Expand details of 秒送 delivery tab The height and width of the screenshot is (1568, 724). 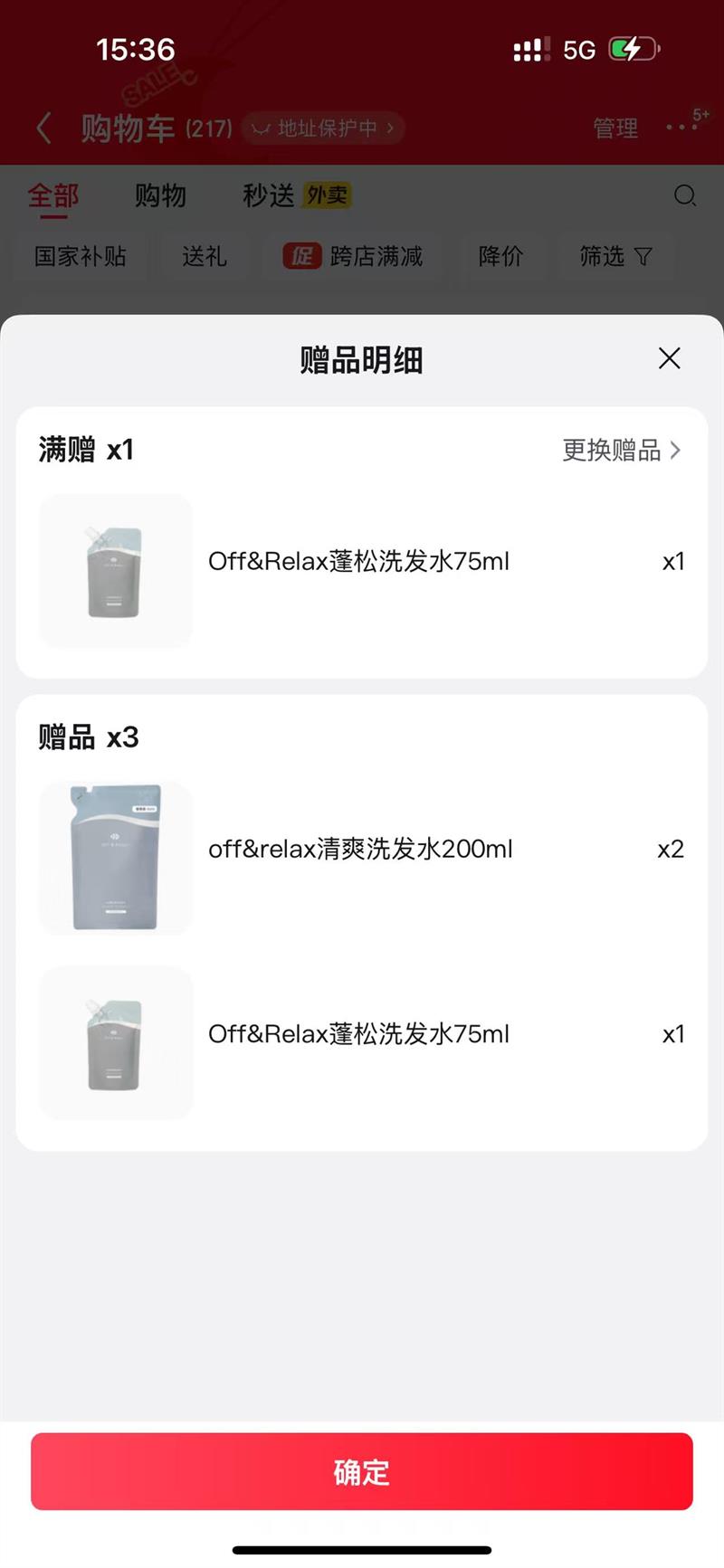coord(267,196)
